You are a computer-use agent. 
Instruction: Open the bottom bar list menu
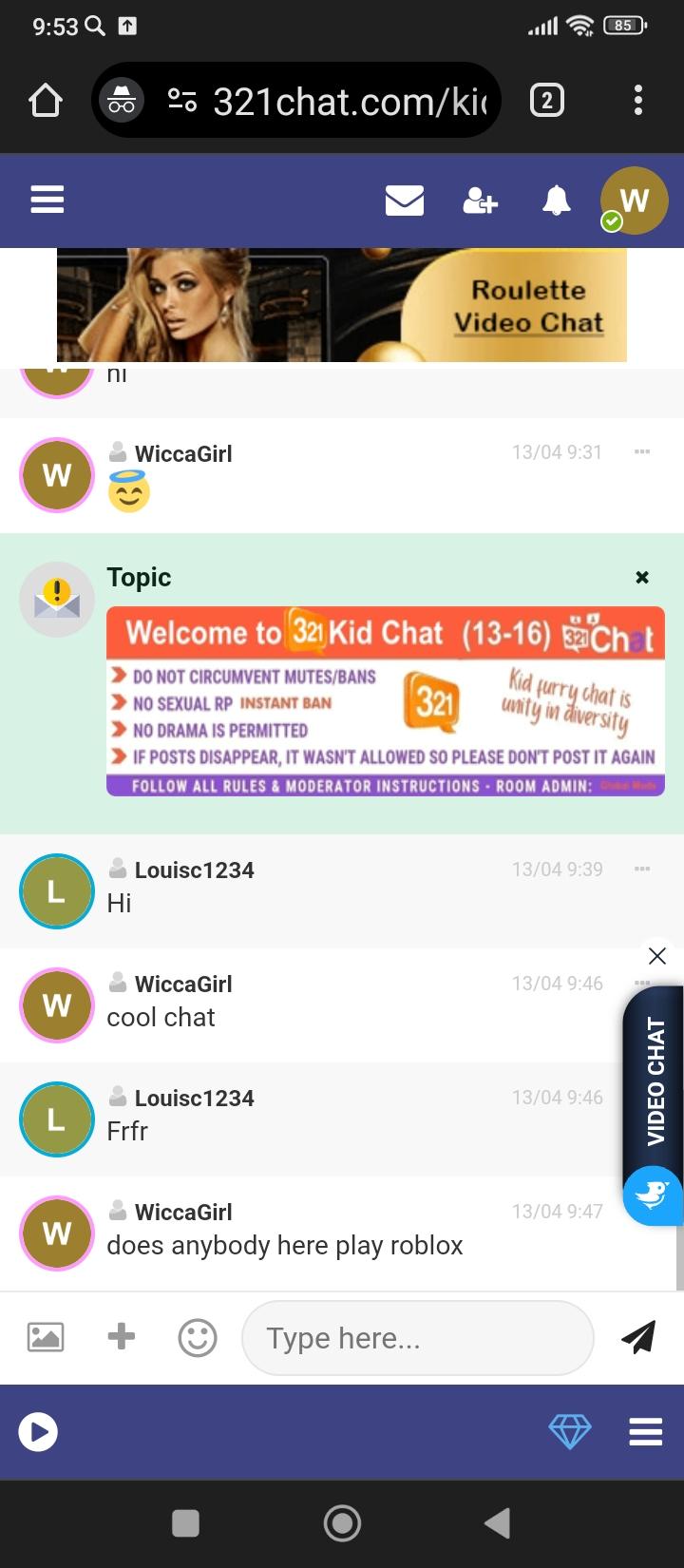pos(646,1431)
